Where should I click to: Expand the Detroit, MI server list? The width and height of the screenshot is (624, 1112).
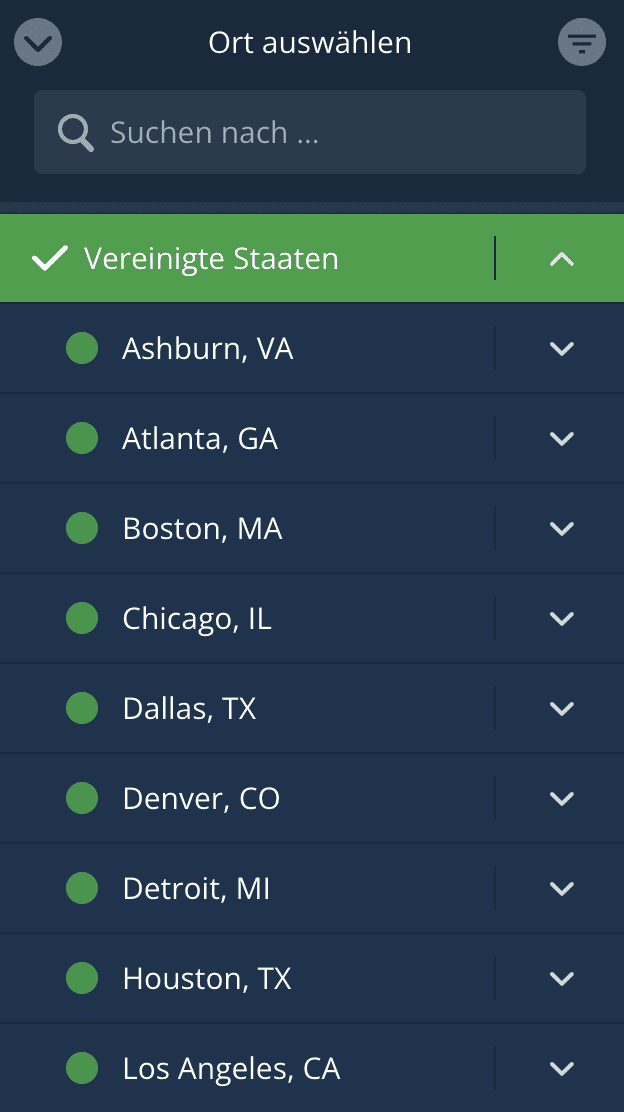[x=561, y=889]
